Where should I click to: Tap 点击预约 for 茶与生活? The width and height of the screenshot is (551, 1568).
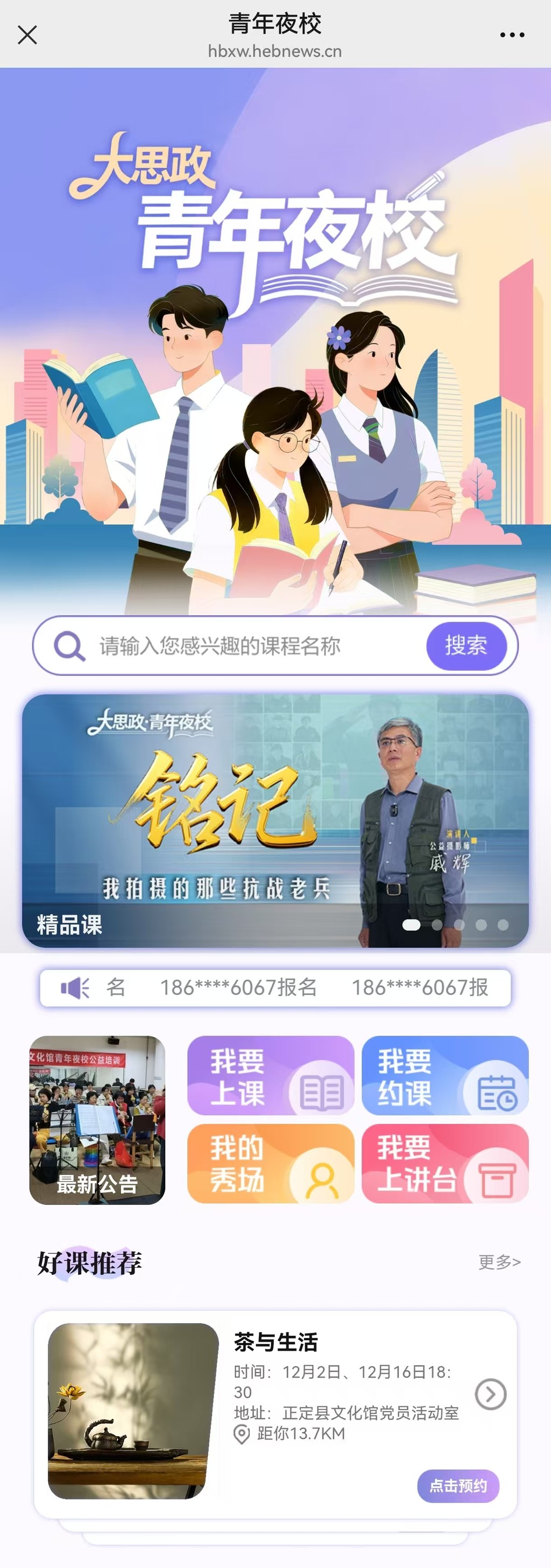click(x=458, y=1486)
